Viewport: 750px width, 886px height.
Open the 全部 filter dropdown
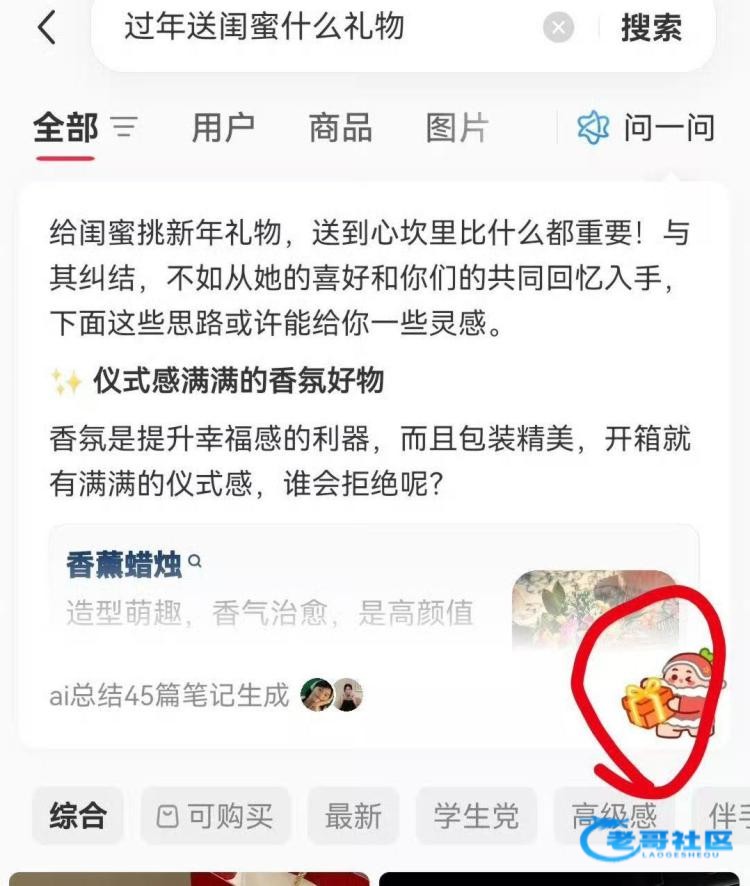124,128
